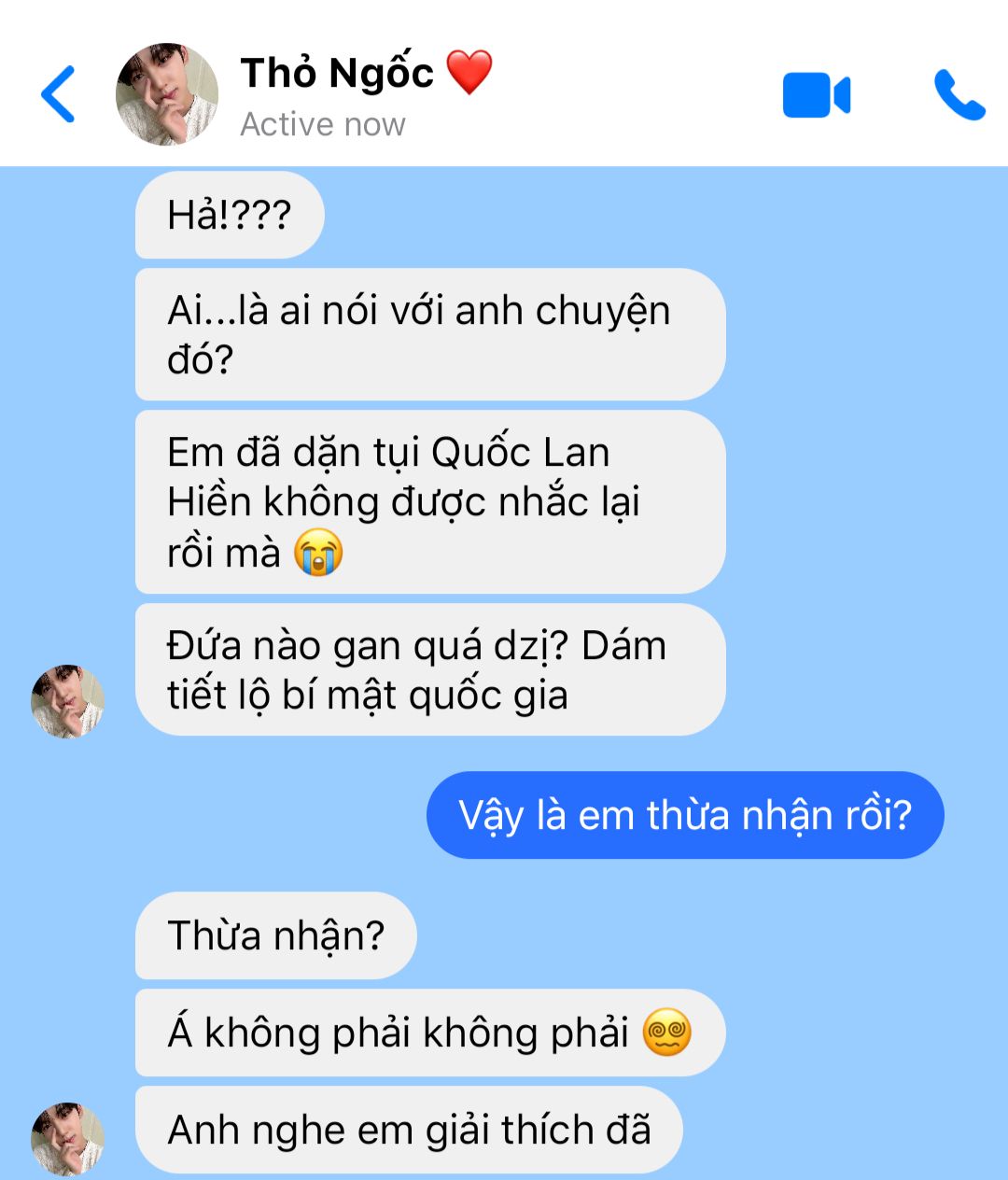
Task: Go back from Thỏ Ngốc chat
Action: [58, 94]
